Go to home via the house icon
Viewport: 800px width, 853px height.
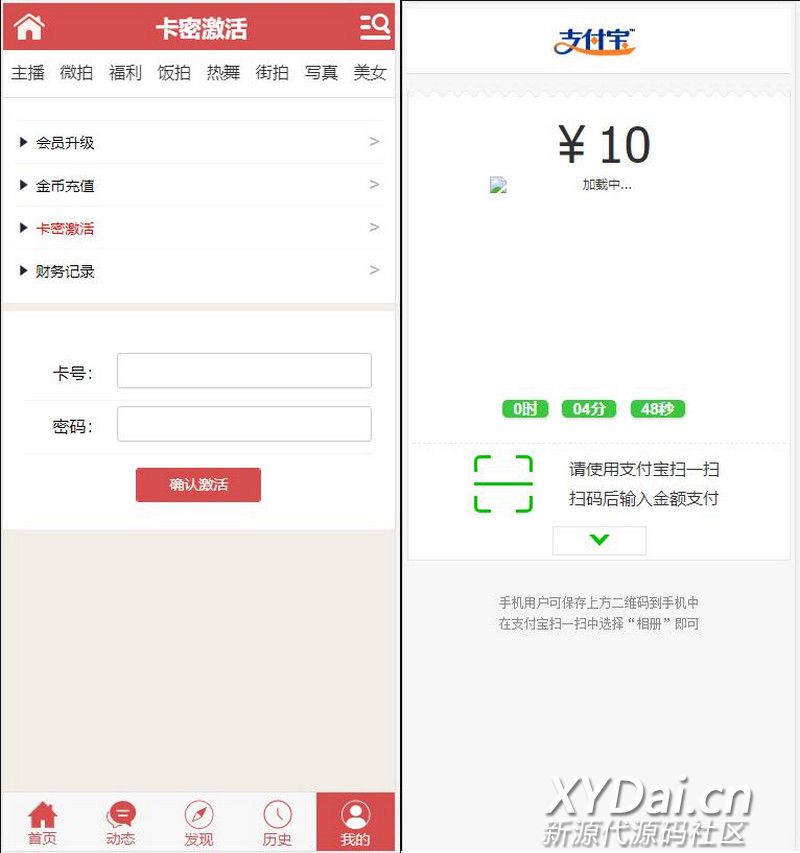click(x=30, y=27)
